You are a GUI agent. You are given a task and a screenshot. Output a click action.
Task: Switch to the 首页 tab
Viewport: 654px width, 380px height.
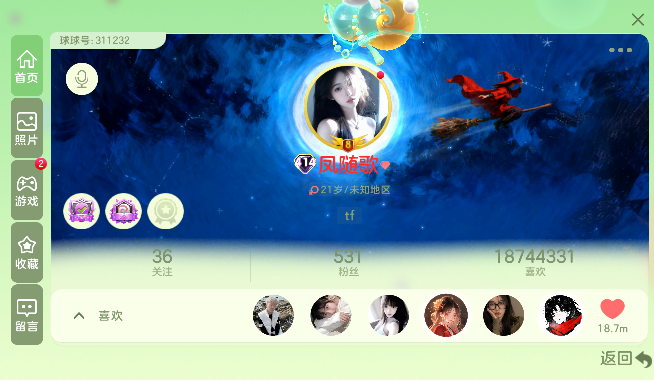pyautogui.click(x=27, y=66)
